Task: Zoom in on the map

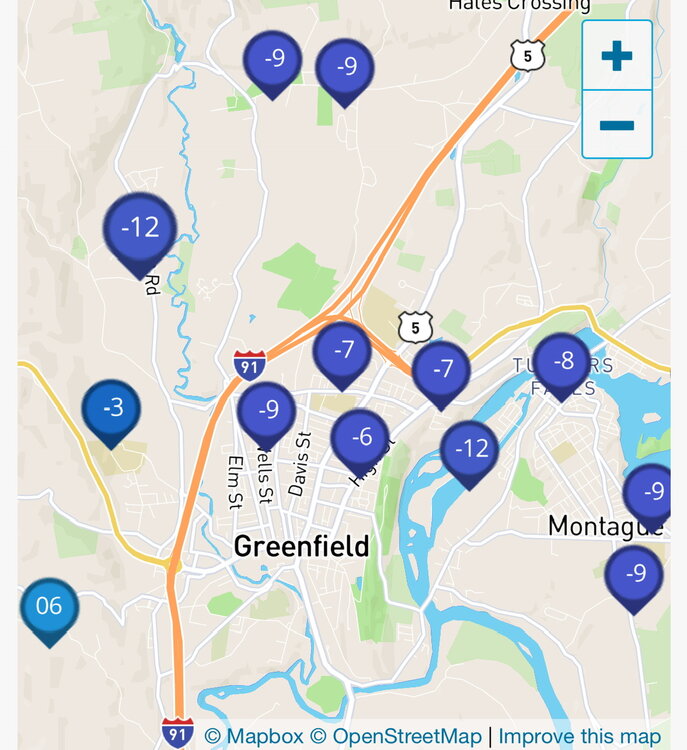Action: pos(616,56)
